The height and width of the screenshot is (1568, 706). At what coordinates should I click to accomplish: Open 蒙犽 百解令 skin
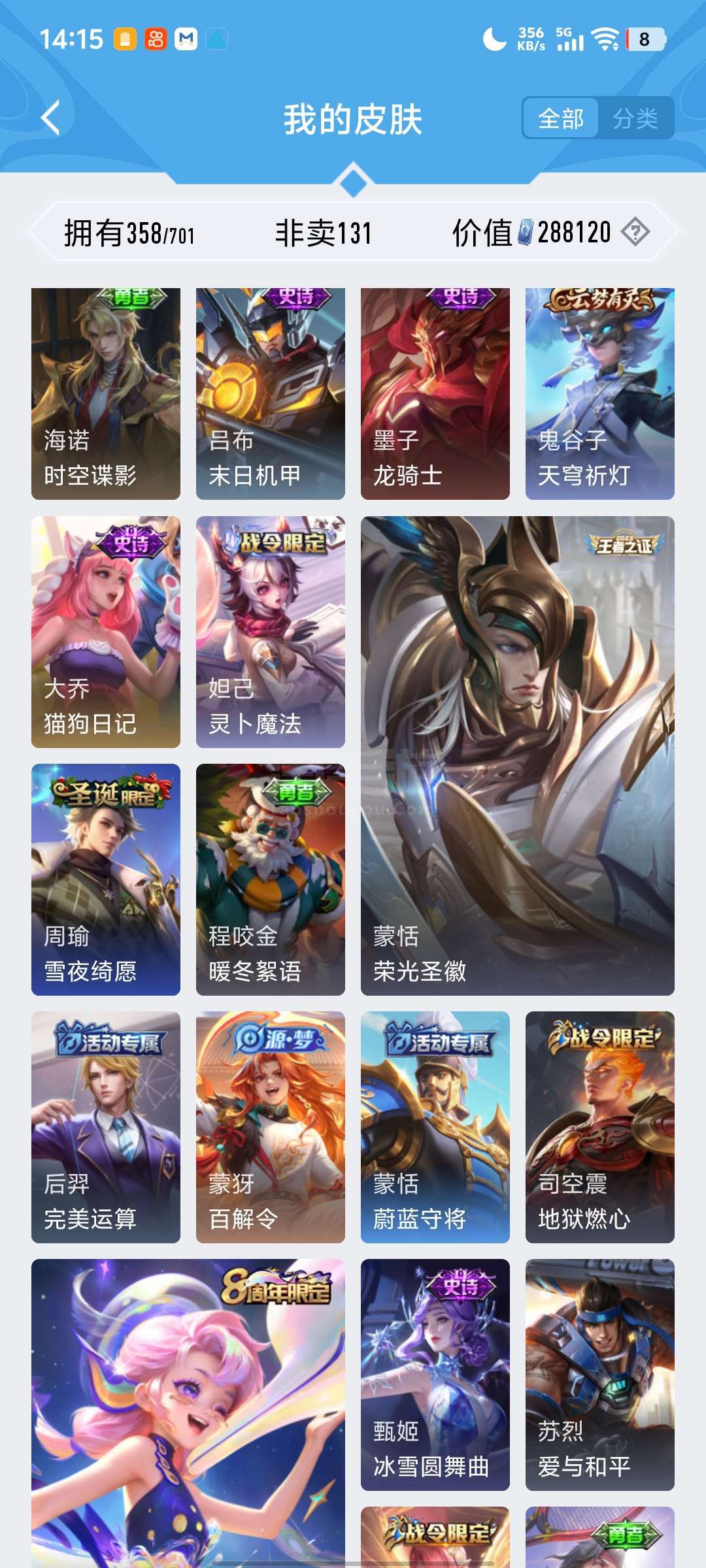tap(271, 1127)
